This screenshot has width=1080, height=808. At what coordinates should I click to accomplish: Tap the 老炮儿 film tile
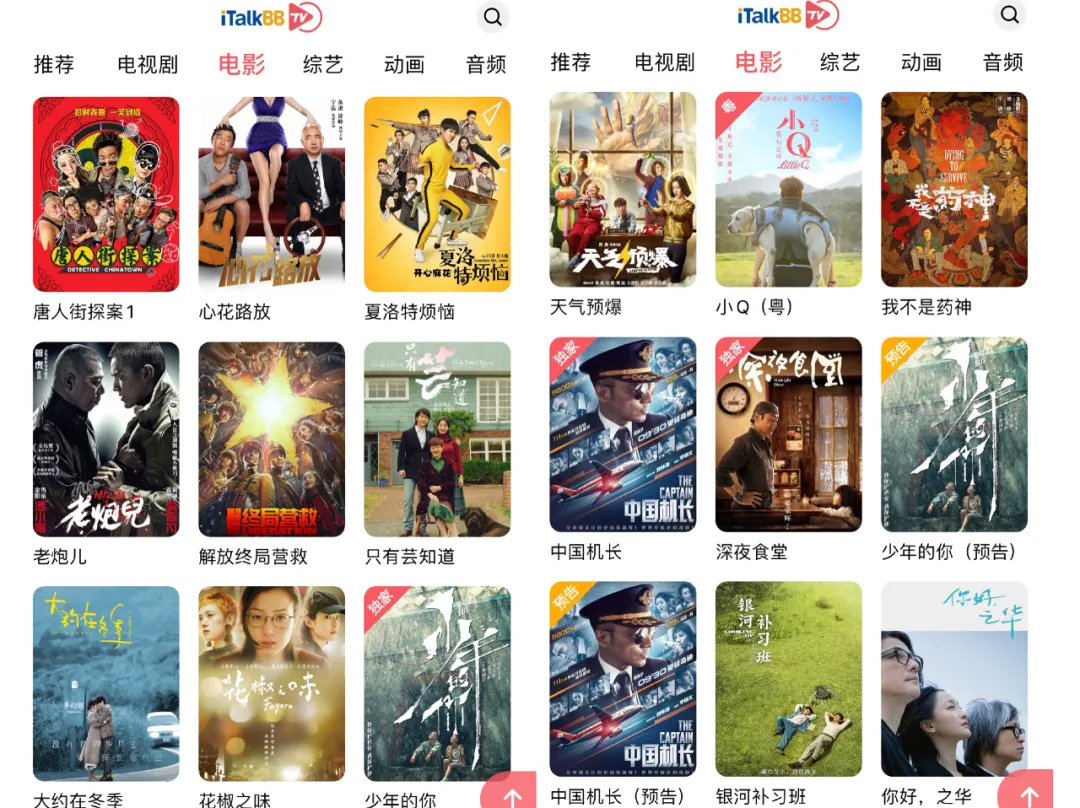click(x=106, y=439)
